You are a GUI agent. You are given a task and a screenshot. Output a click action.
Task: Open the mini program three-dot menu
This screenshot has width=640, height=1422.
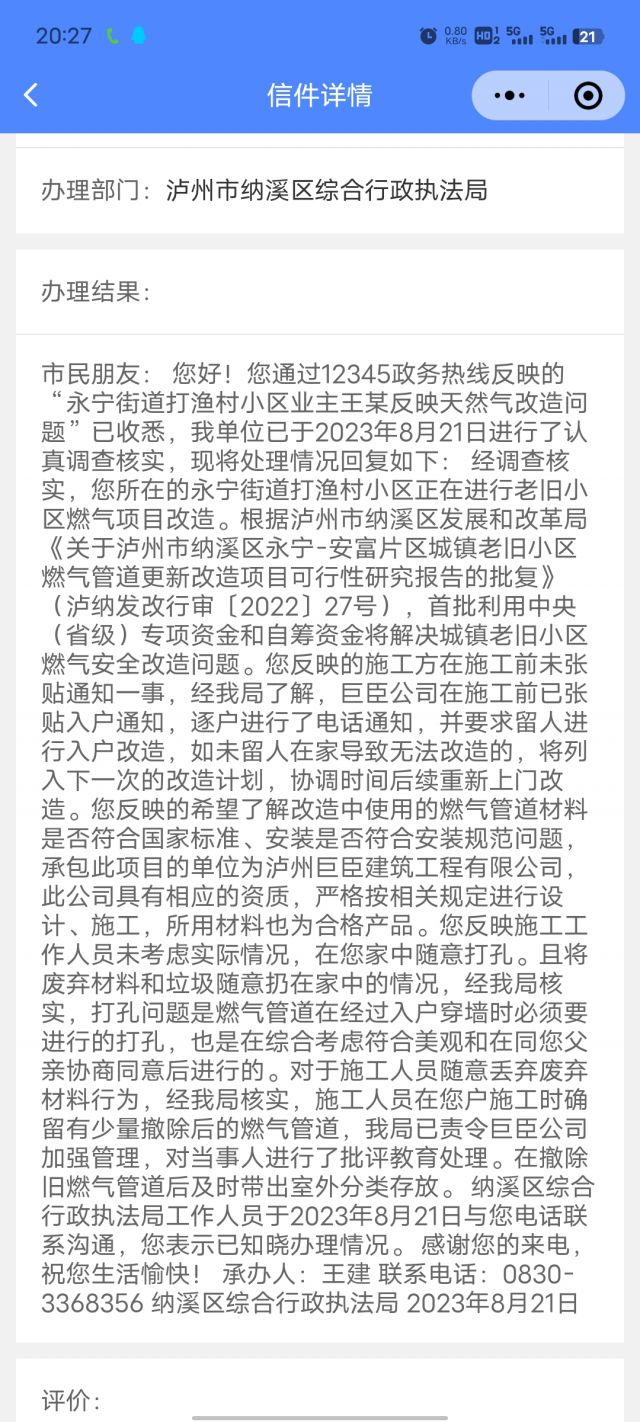pos(510,96)
